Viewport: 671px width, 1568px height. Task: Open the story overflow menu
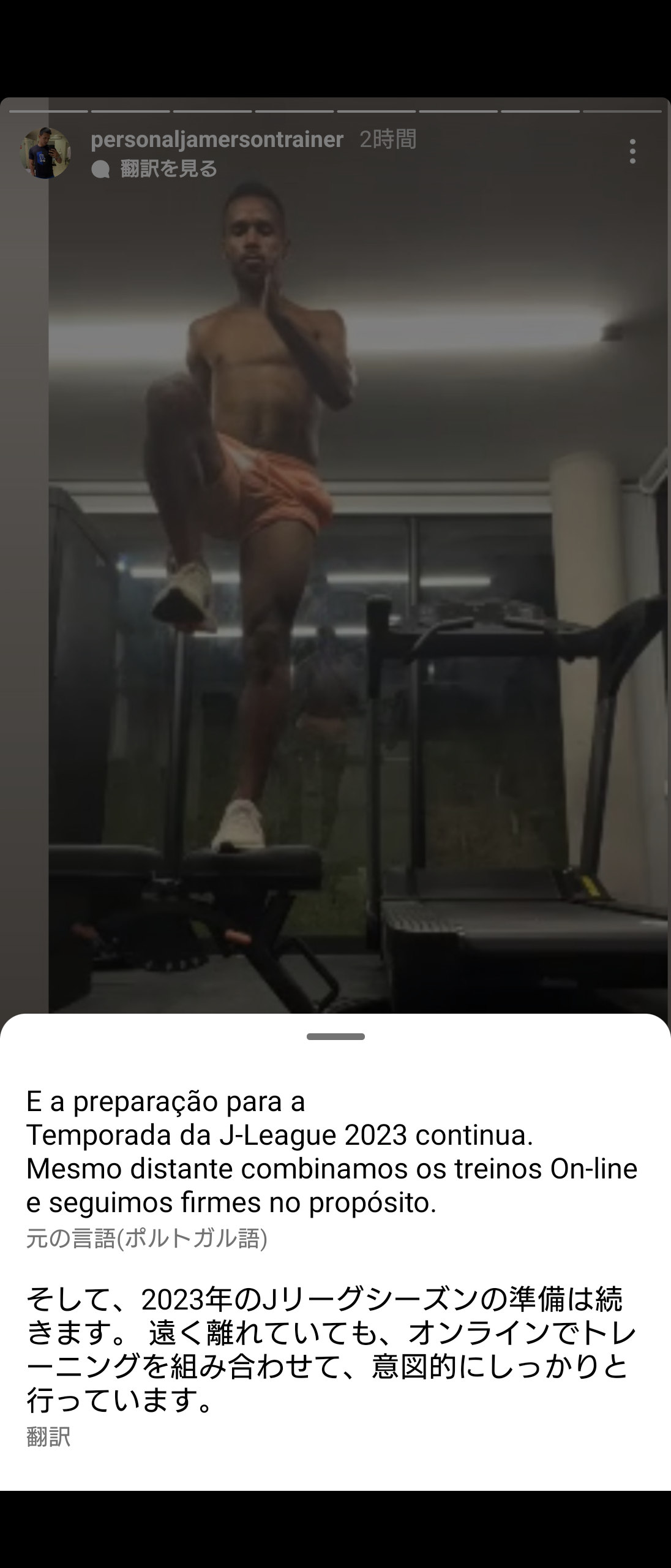pos(632,151)
